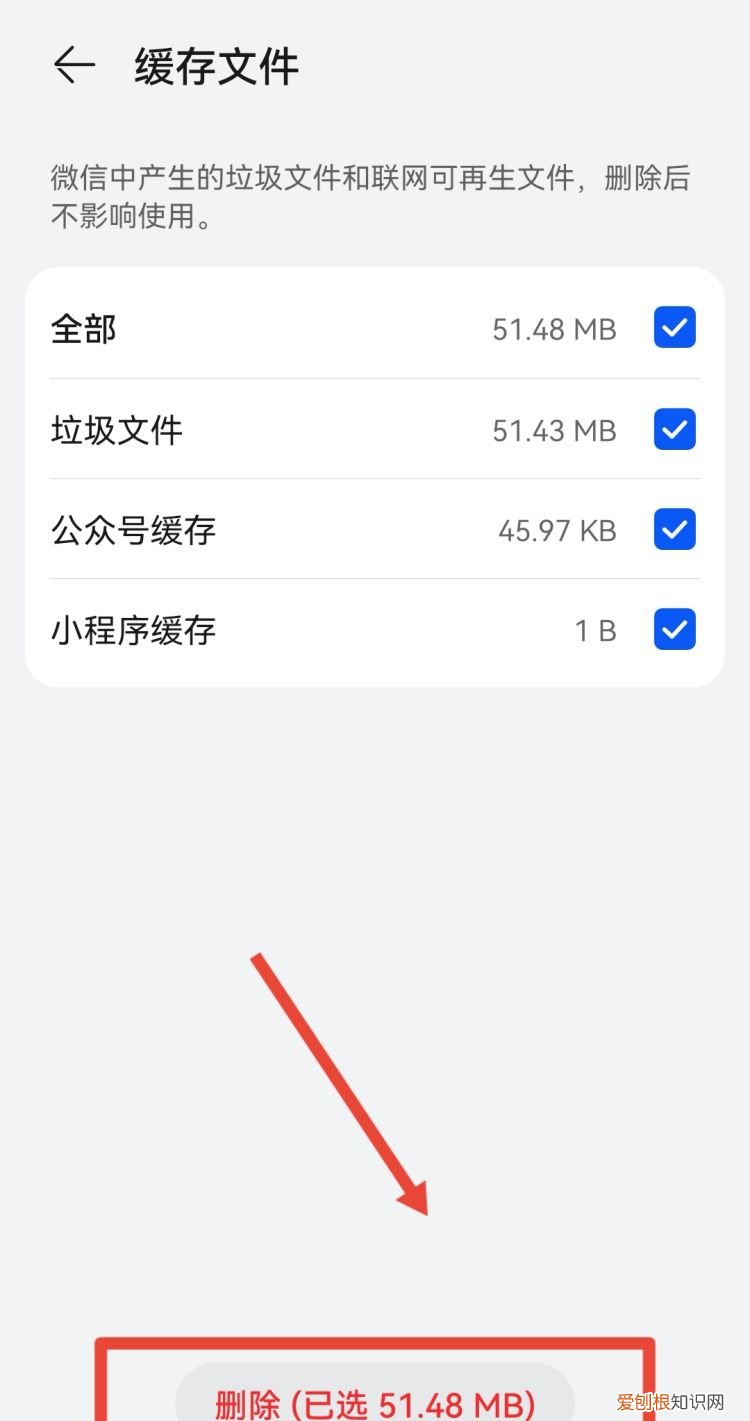
Task: Tap the 缓存文件 page title
Action: pyautogui.click(x=214, y=65)
